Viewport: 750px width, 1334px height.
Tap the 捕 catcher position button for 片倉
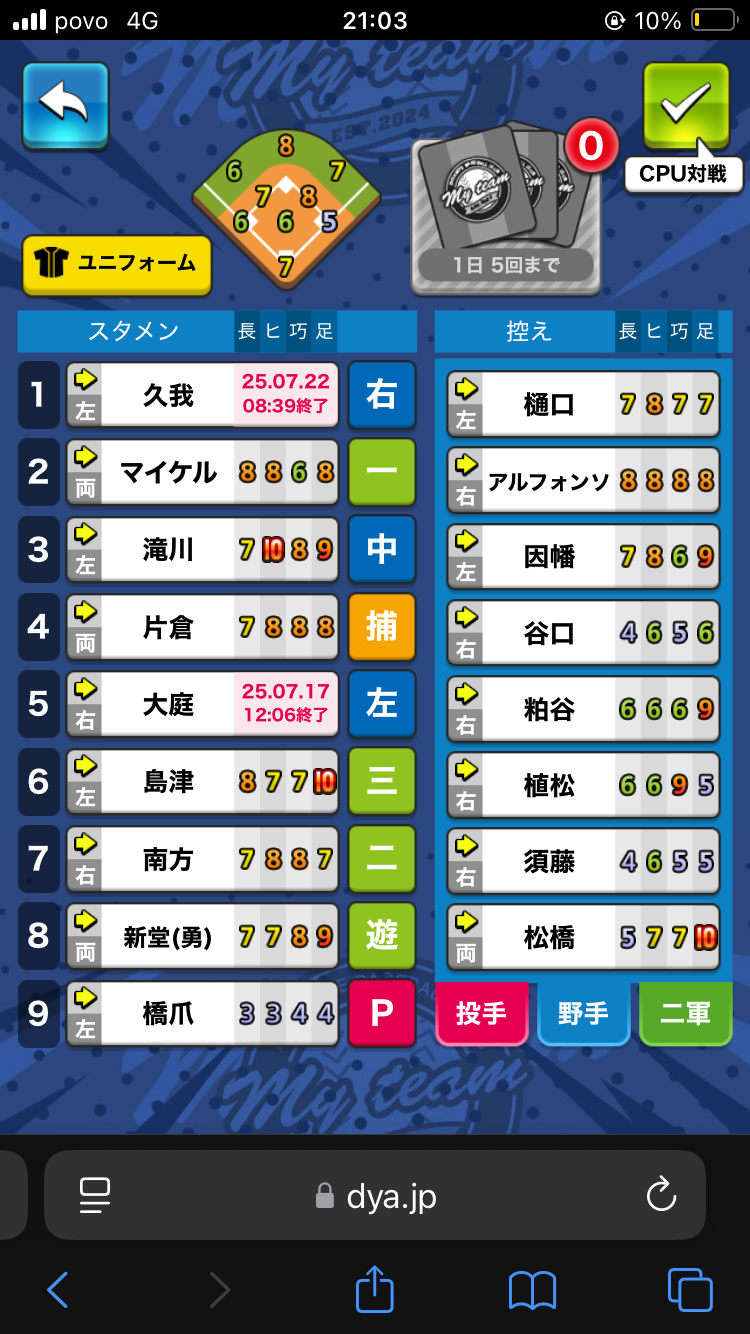(x=382, y=627)
